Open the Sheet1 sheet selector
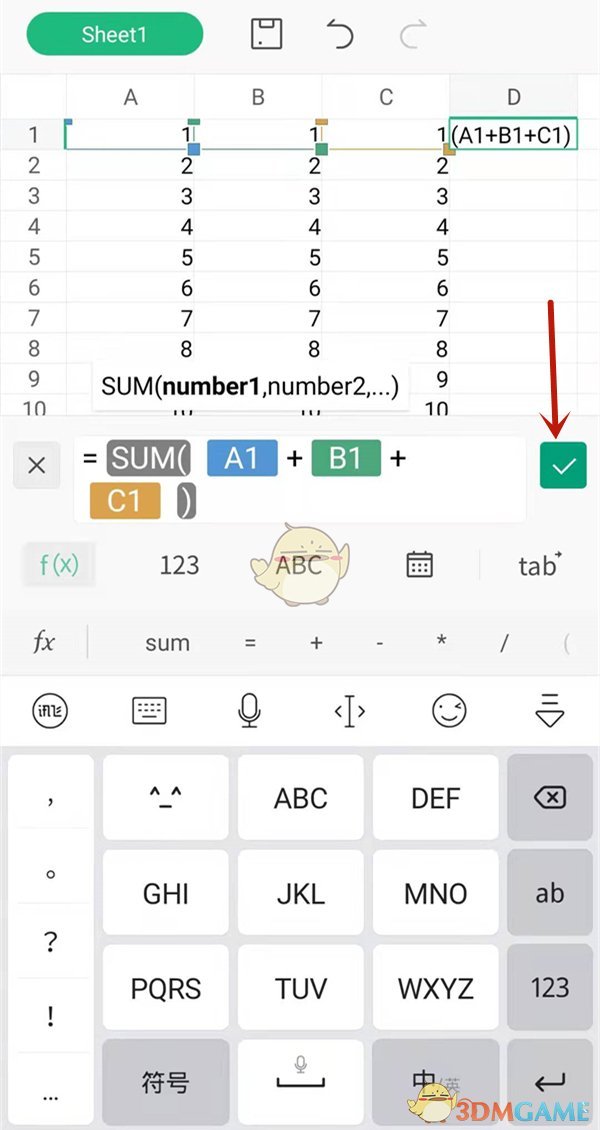The height and width of the screenshot is (1130, 600). coord(115,34)
